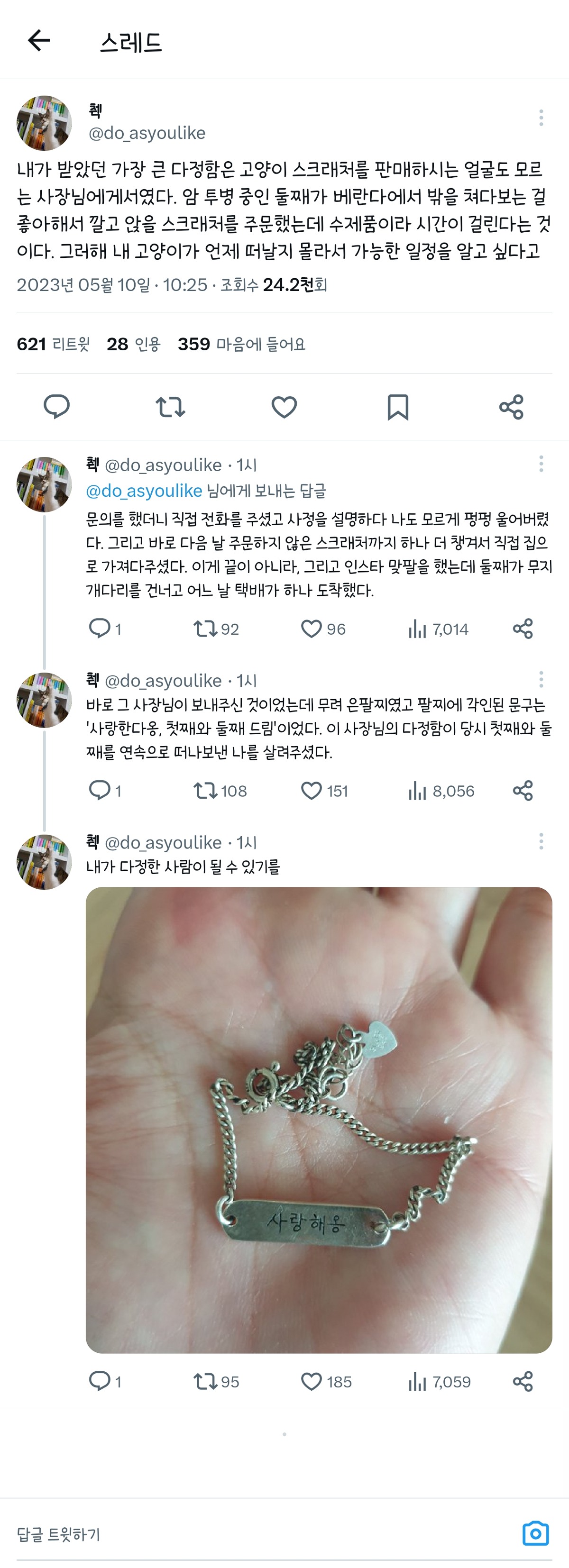Open the bracelet photo in the reply
Image resolution: width=569 pixels, height=1568 pixels.
tap(319, 1120)
